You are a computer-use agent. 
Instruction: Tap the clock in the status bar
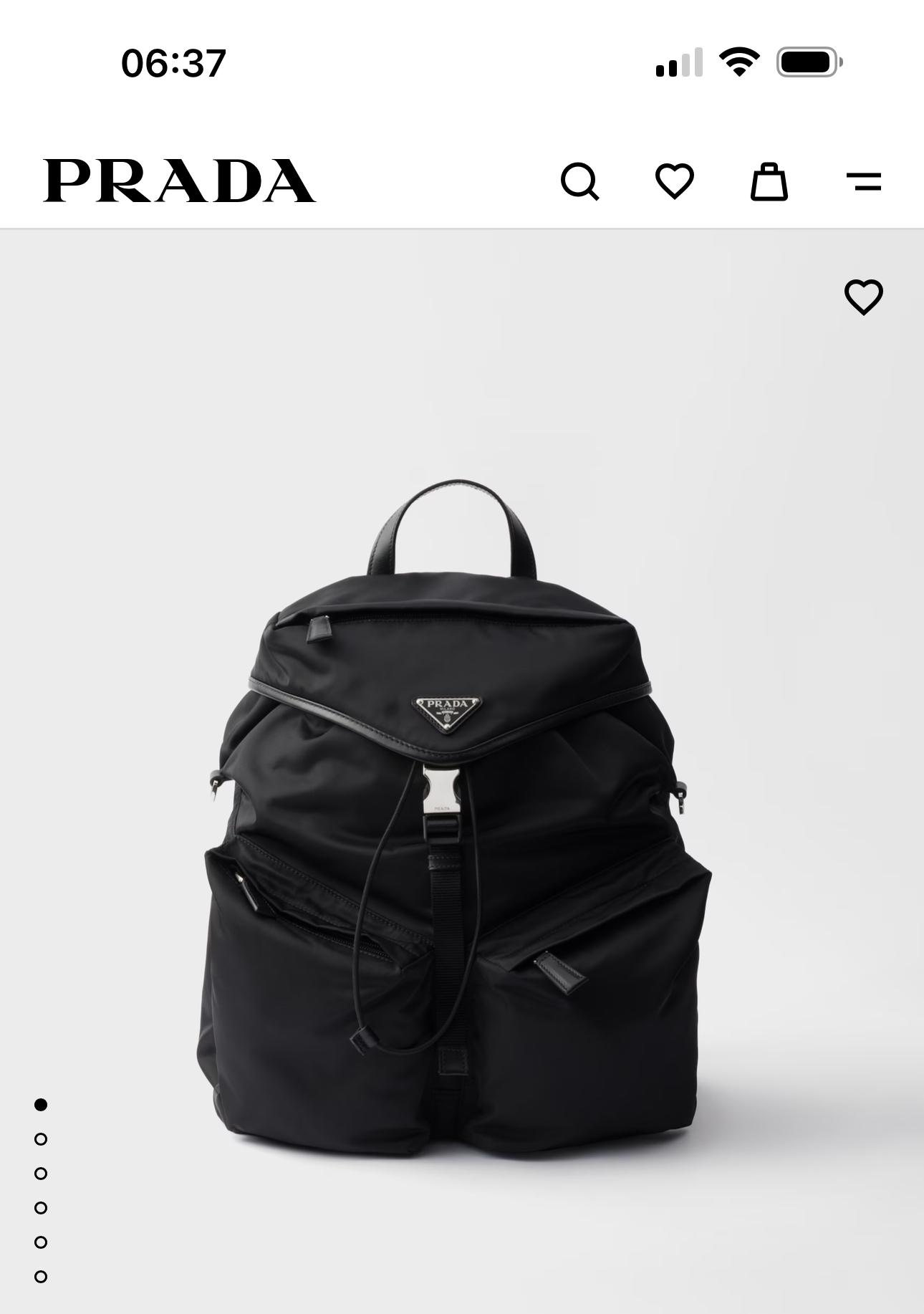(x=174, y=63)
